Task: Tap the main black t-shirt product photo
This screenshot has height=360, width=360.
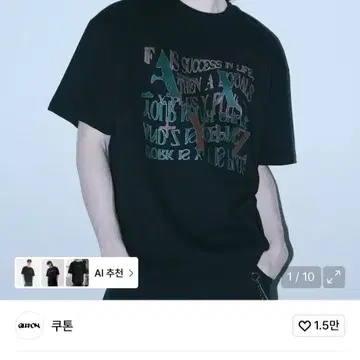Action: 180,150
